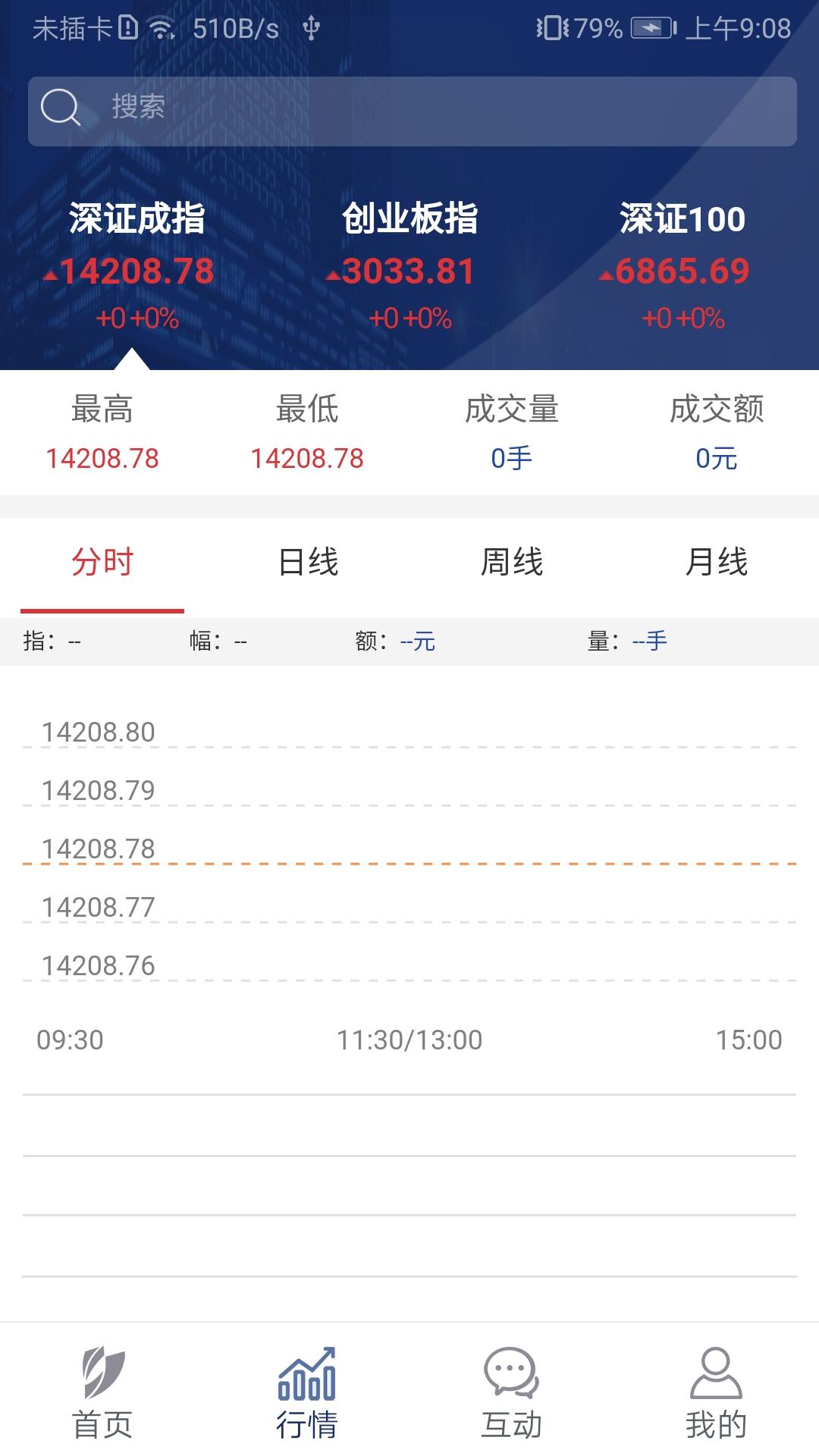Screen dimensions: 819x1456
Task: Open the 周线 chart tab
Action: [x=512, y=563]
